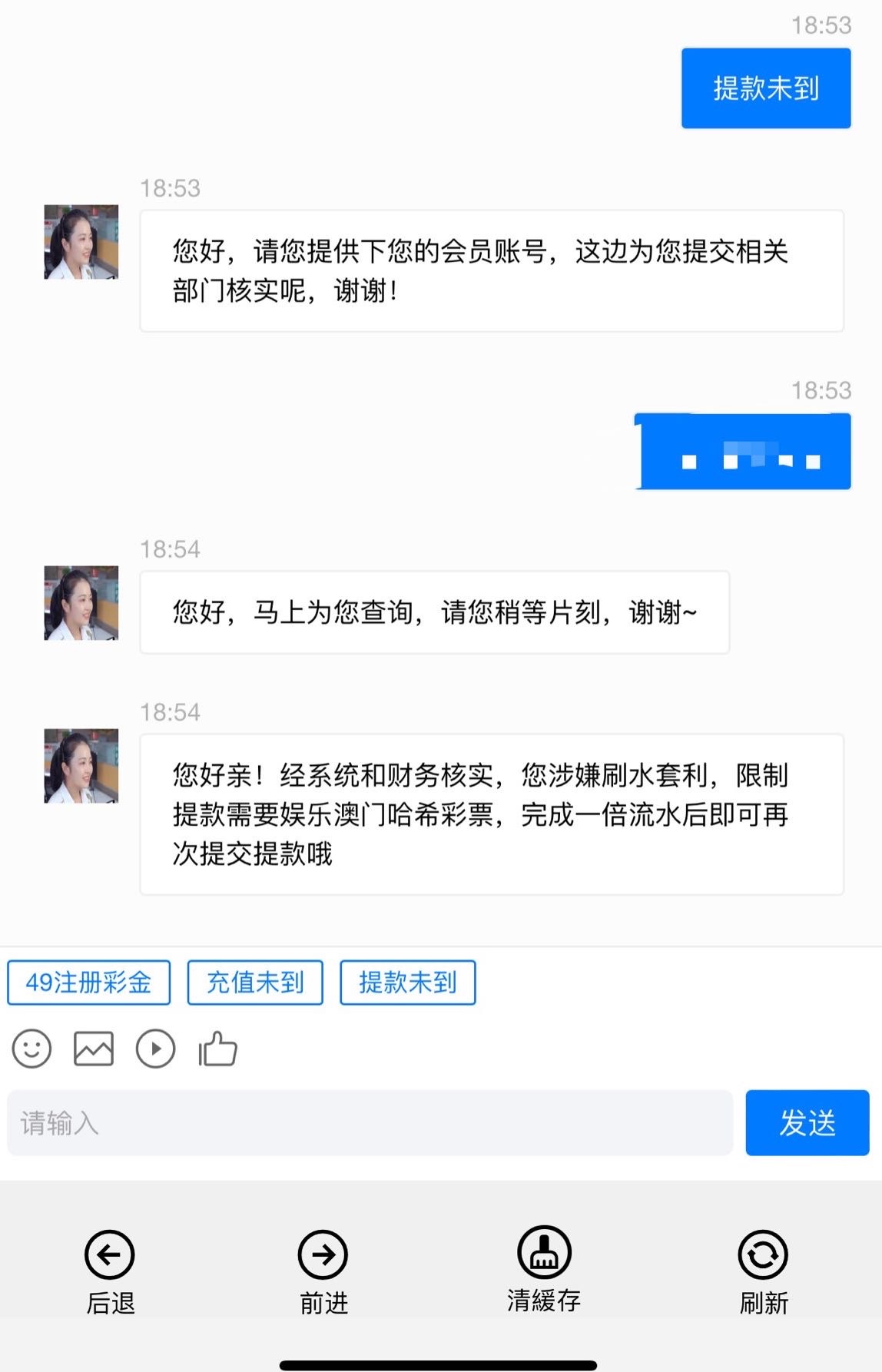Image resolution: width=882 pixels, height=1372 pixels.
Task: Open the emoji picker icon
Action: (x=31, y=1048)
